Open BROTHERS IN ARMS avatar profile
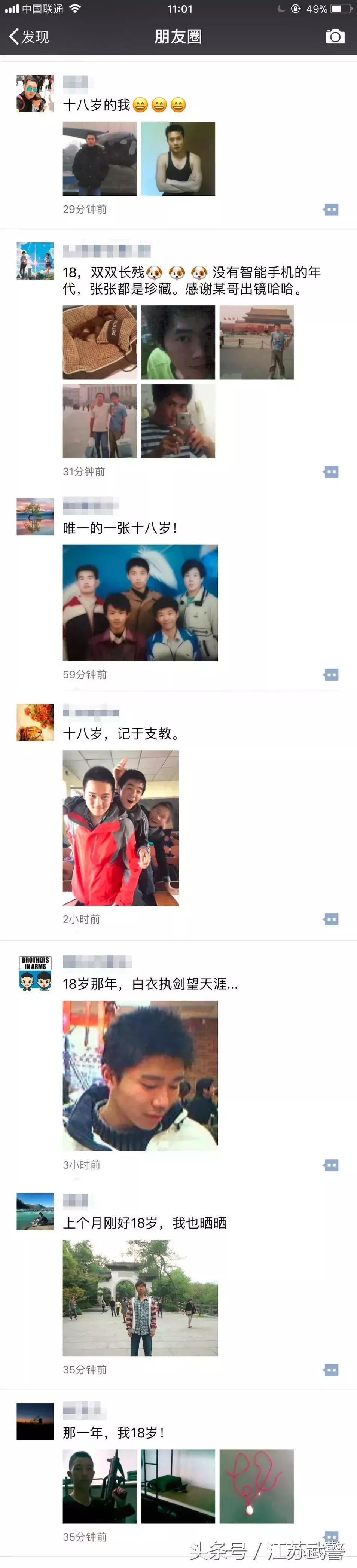 click(35, 974)
